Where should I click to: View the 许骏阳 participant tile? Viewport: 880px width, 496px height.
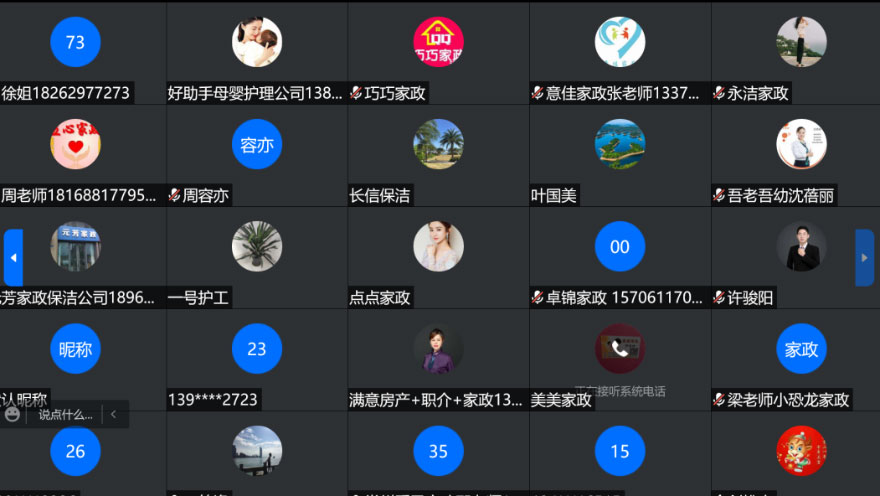801,256
